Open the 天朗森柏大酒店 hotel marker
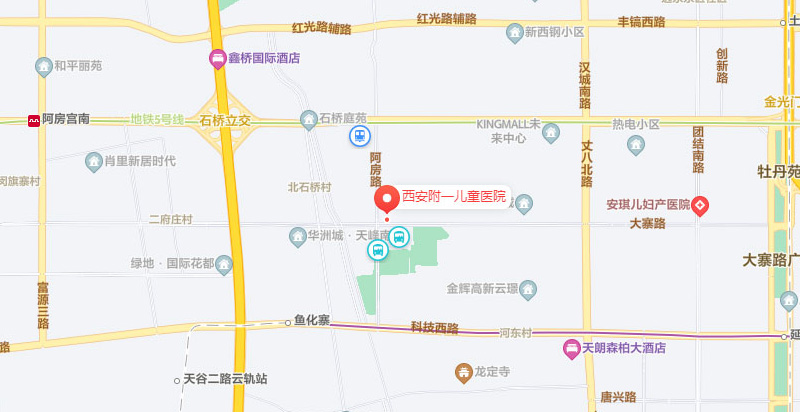Viewport: 800px width, 412px height. coord(570,349)
